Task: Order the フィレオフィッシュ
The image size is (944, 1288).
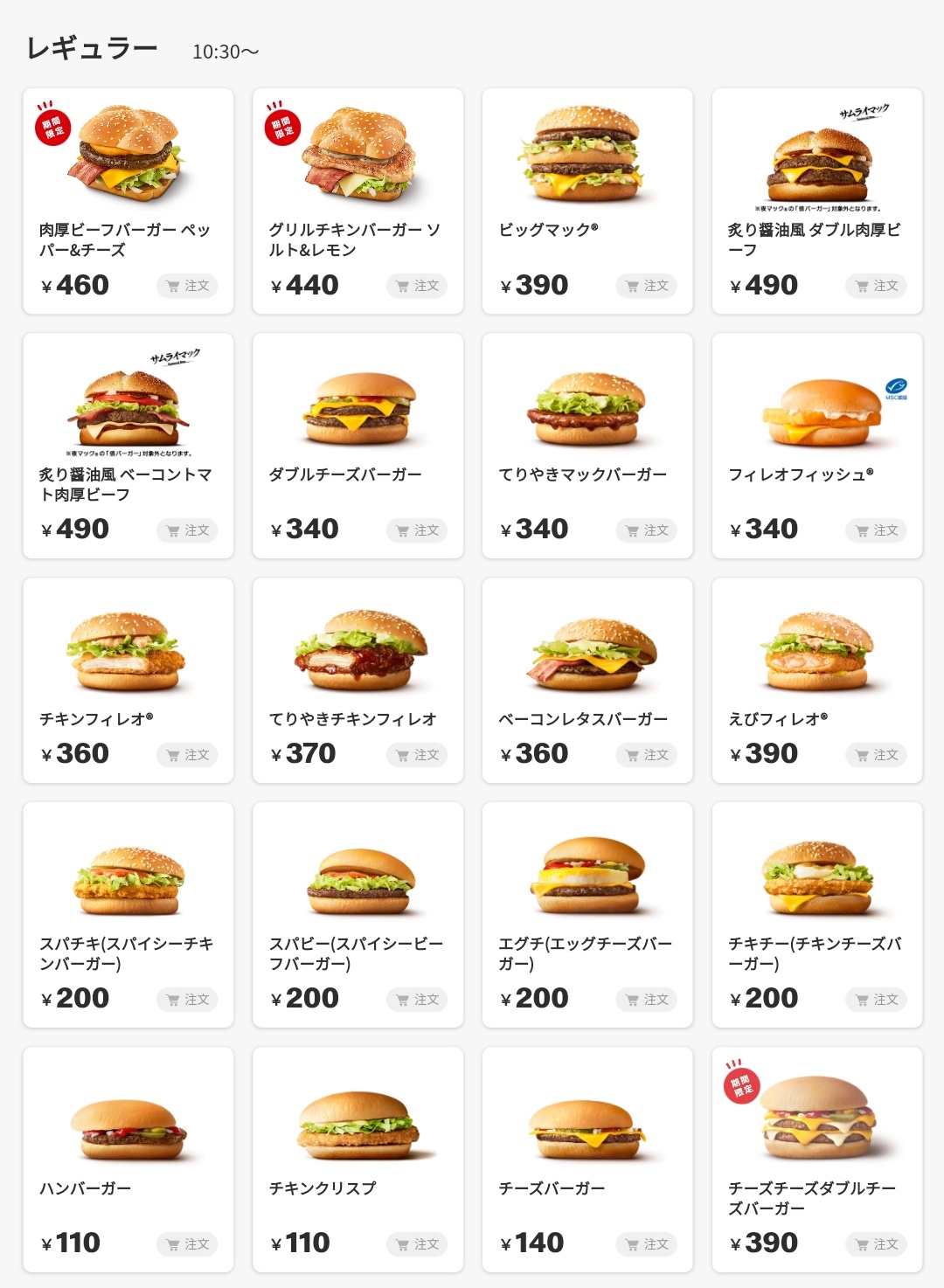Action: pyautogui.click(x=876, y=530)
